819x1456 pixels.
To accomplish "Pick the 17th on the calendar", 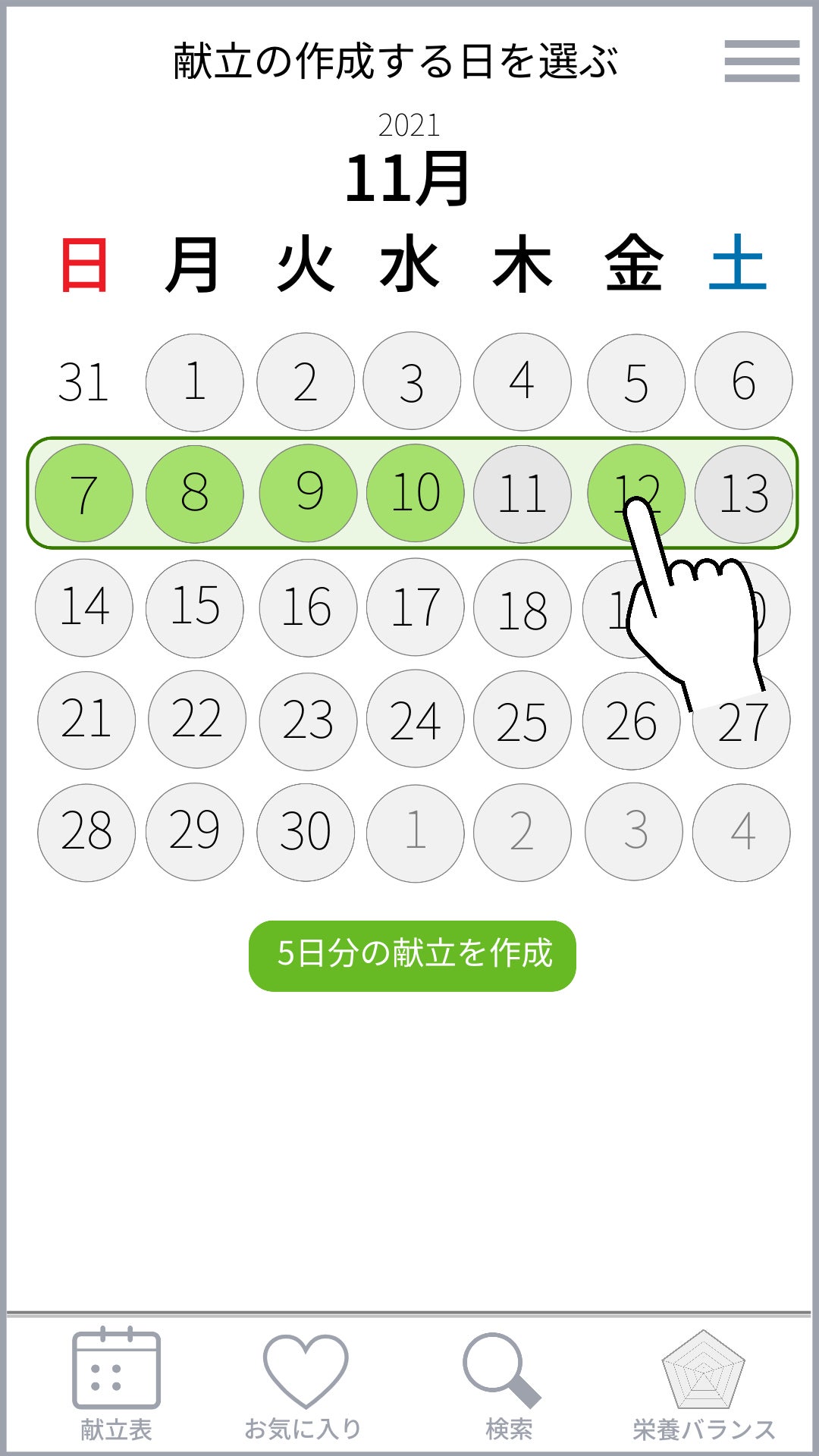I will pyautogui.click(x=415, y=607).
